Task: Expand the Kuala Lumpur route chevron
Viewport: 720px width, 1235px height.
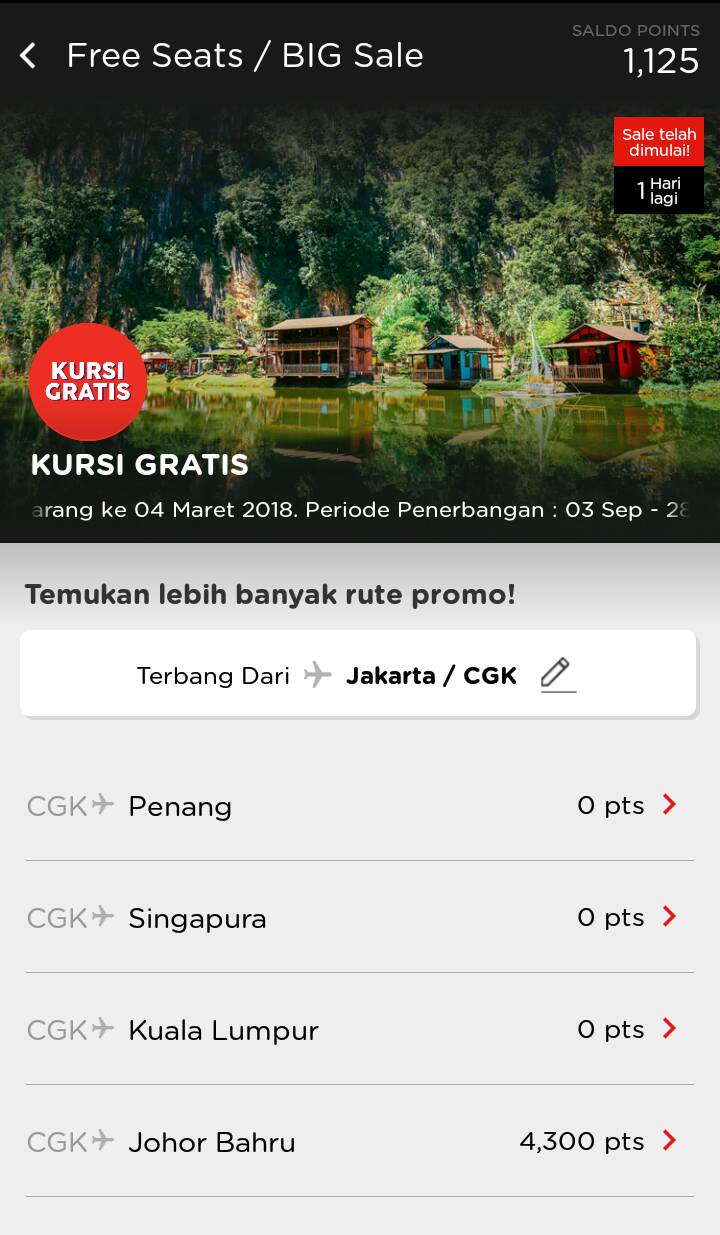Action: pos(668,1028)
